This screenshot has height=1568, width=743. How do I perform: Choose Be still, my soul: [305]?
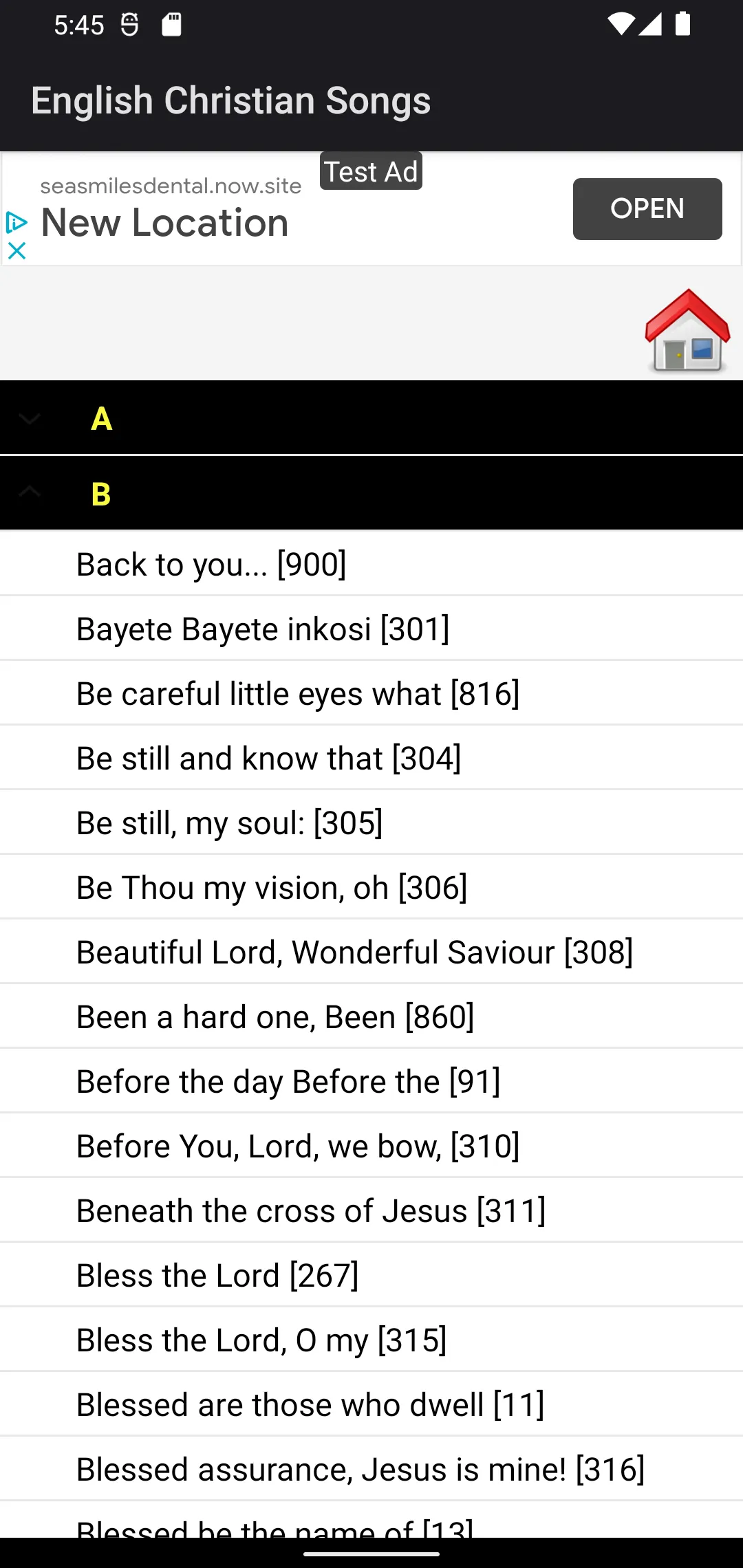click(371, 823)
